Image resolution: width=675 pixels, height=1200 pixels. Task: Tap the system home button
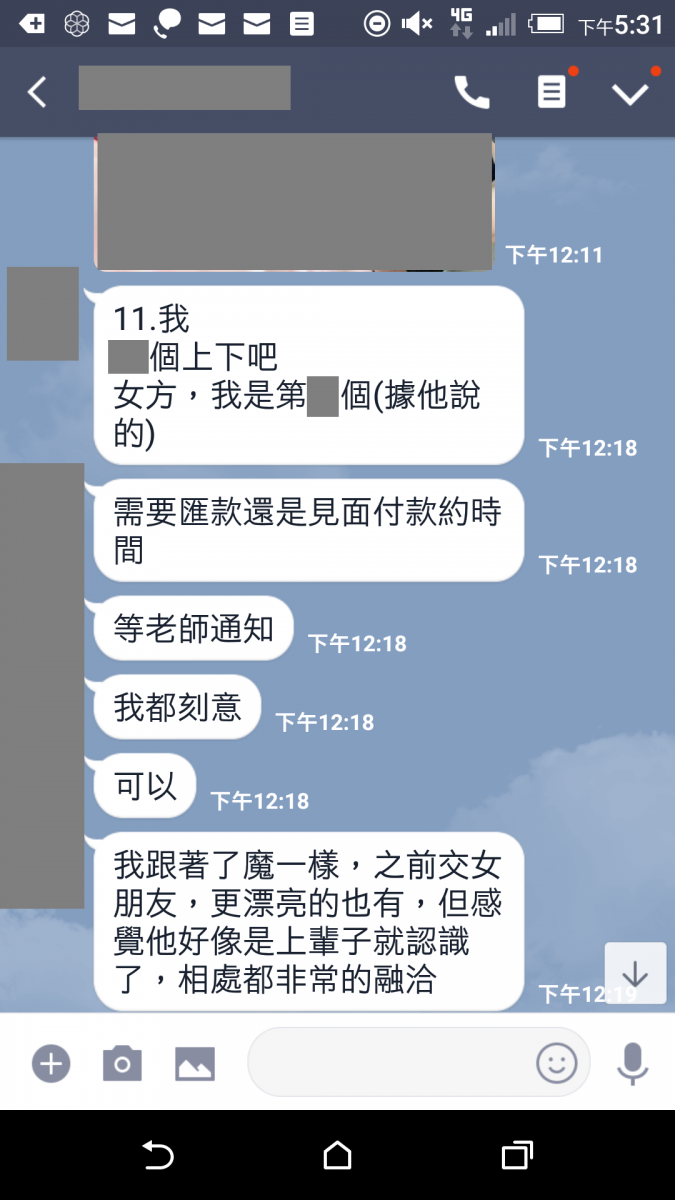coord(337,1156)
